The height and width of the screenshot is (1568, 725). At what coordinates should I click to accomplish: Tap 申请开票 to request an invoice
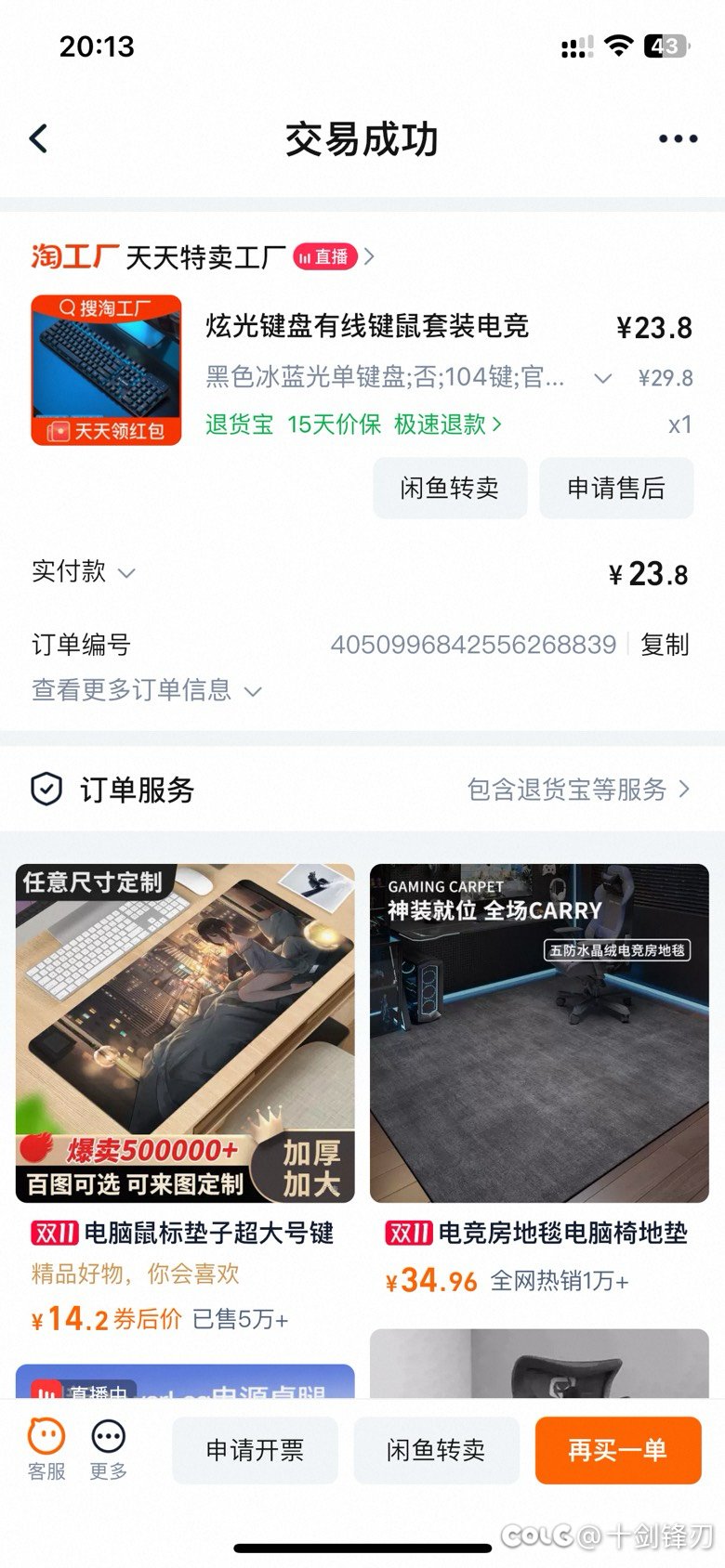click(x=255, y=1450)
